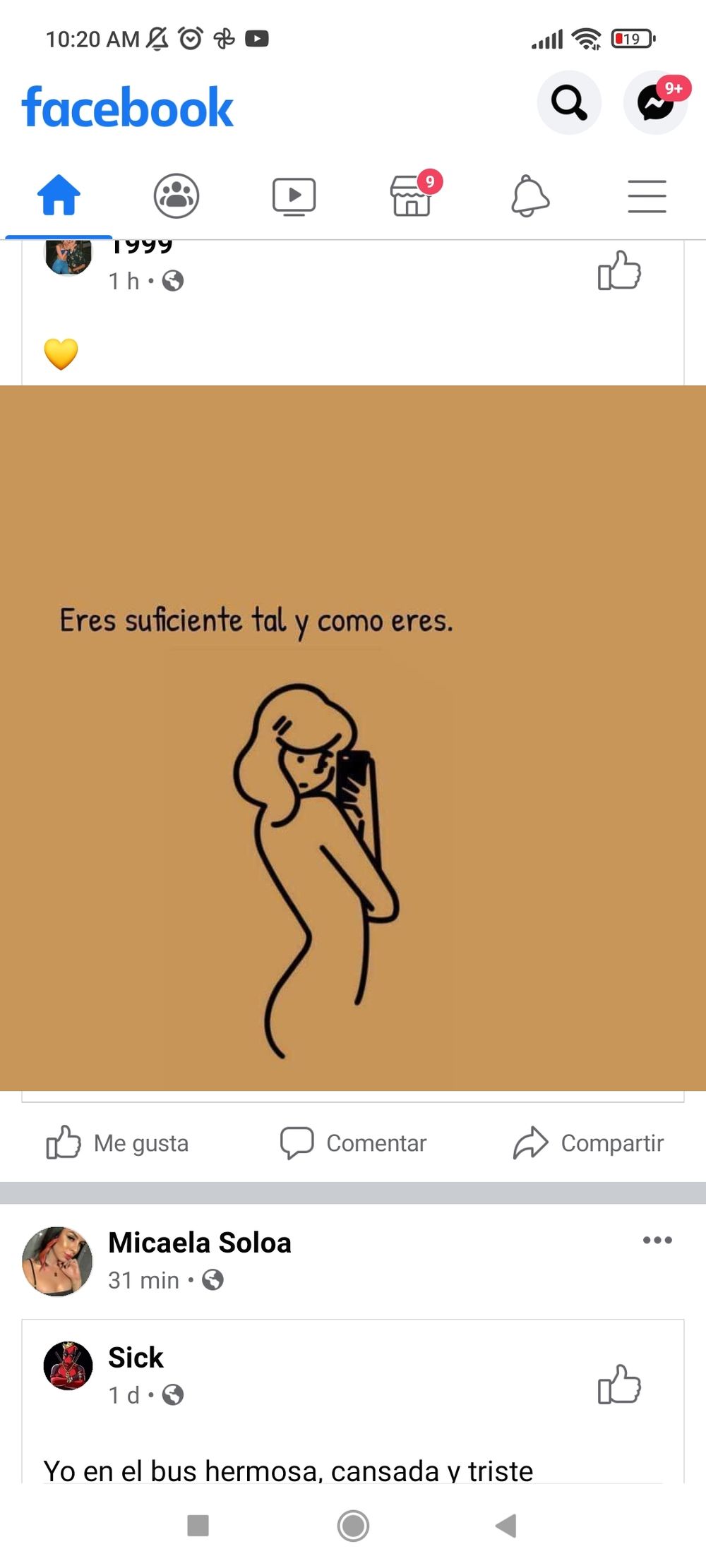
Task: Open Messenger chats
Action: coord(655,102)
